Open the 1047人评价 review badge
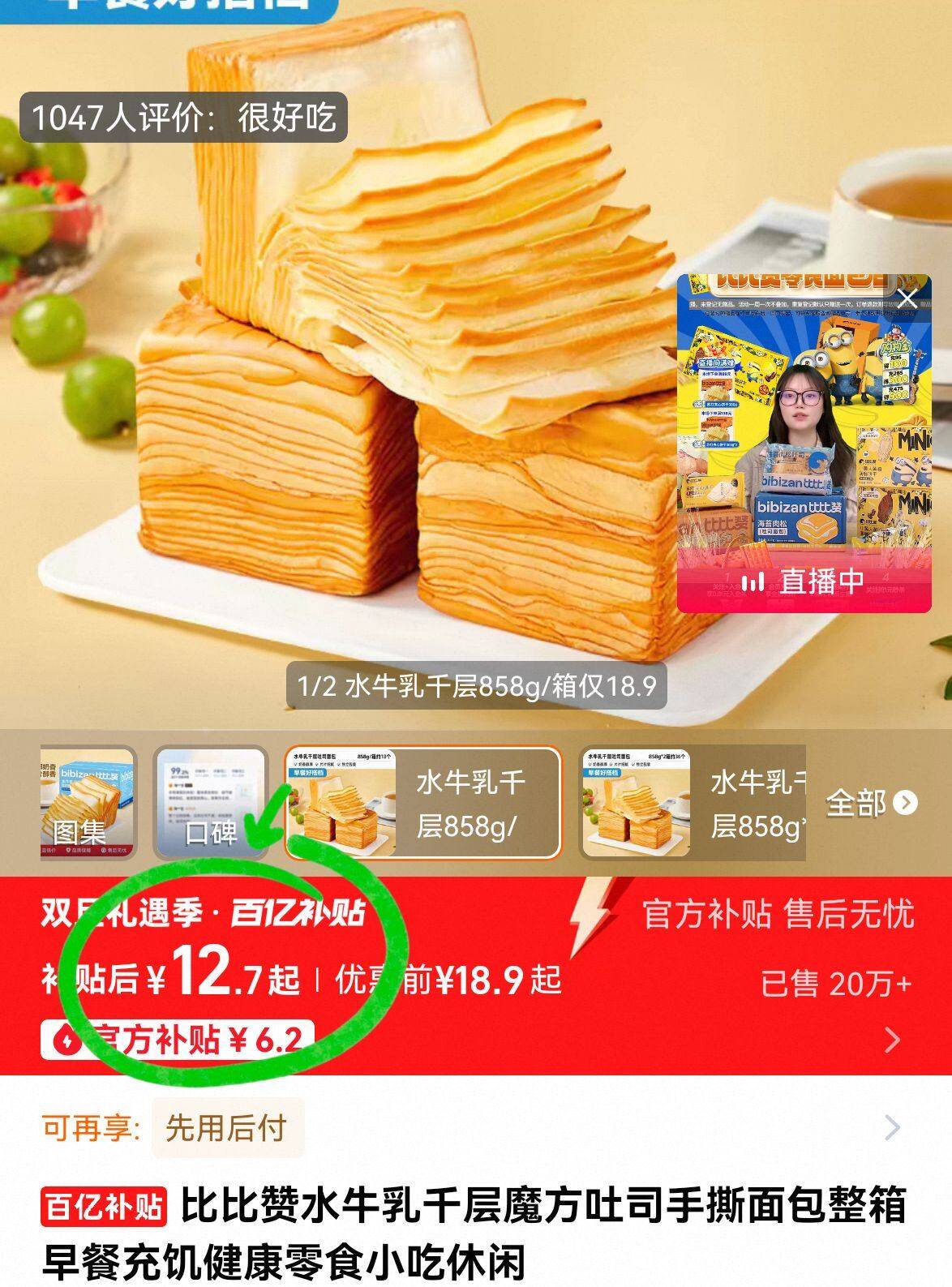Screen dimensions: 952x1287 [183, 118]
